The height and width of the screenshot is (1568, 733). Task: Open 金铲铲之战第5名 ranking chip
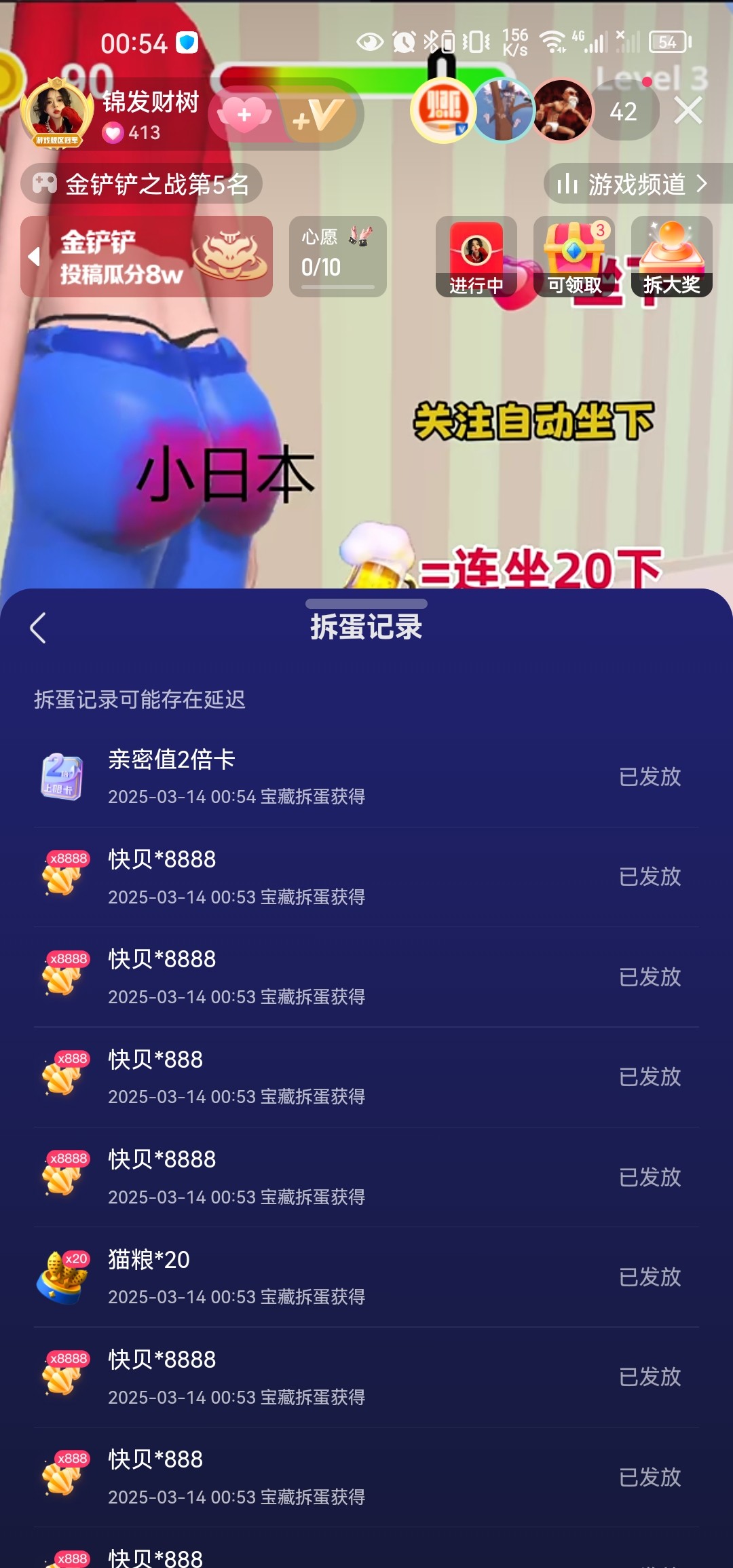click(142, 184)
